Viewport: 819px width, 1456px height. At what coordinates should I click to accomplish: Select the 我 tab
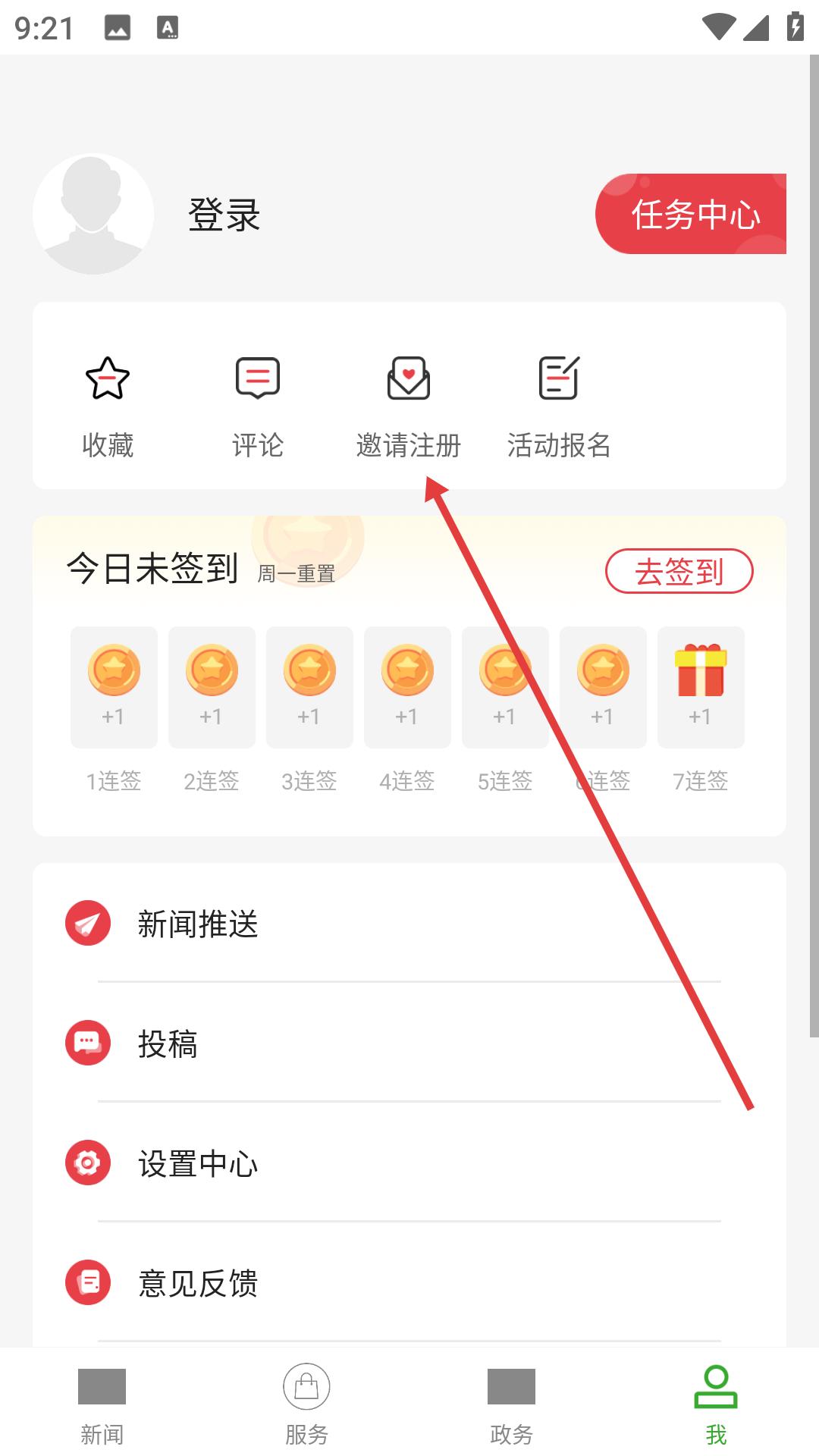(x=716, y=1403)
